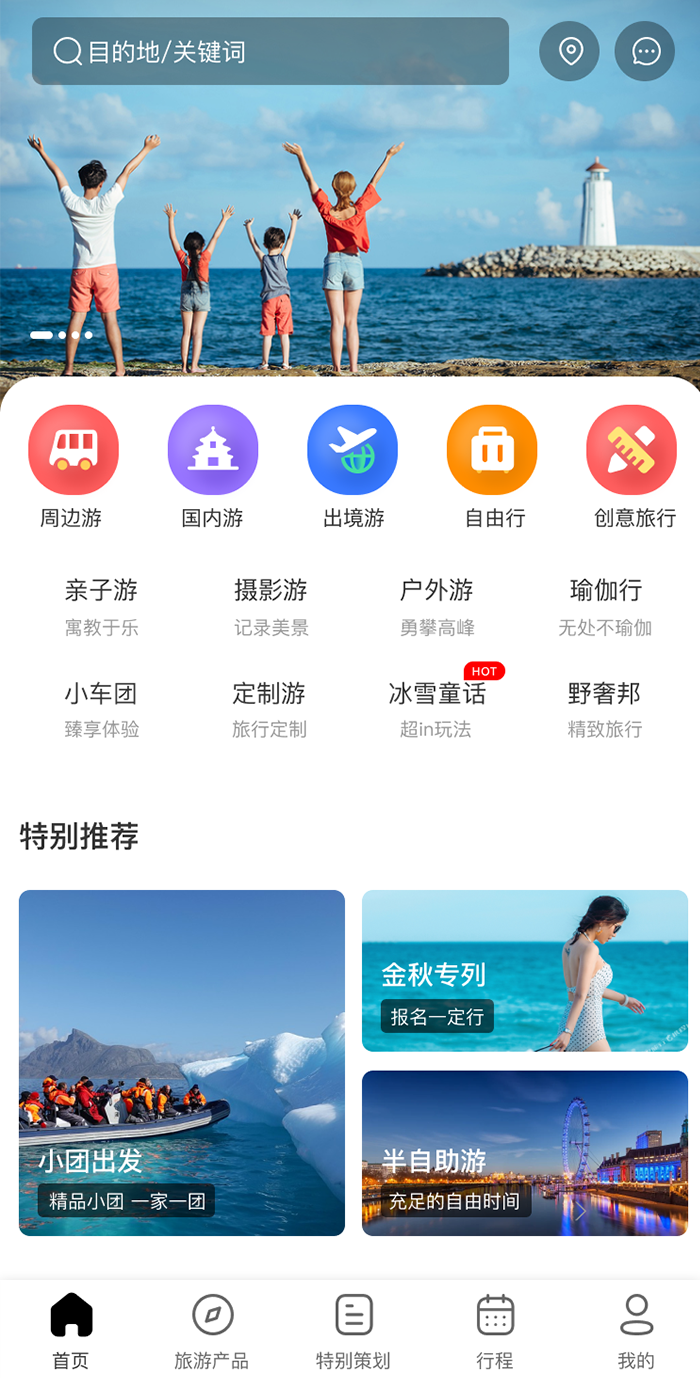Viewport: 700px width, 1378px height.
Task: Open the 自由行 category
Action: 492,466
